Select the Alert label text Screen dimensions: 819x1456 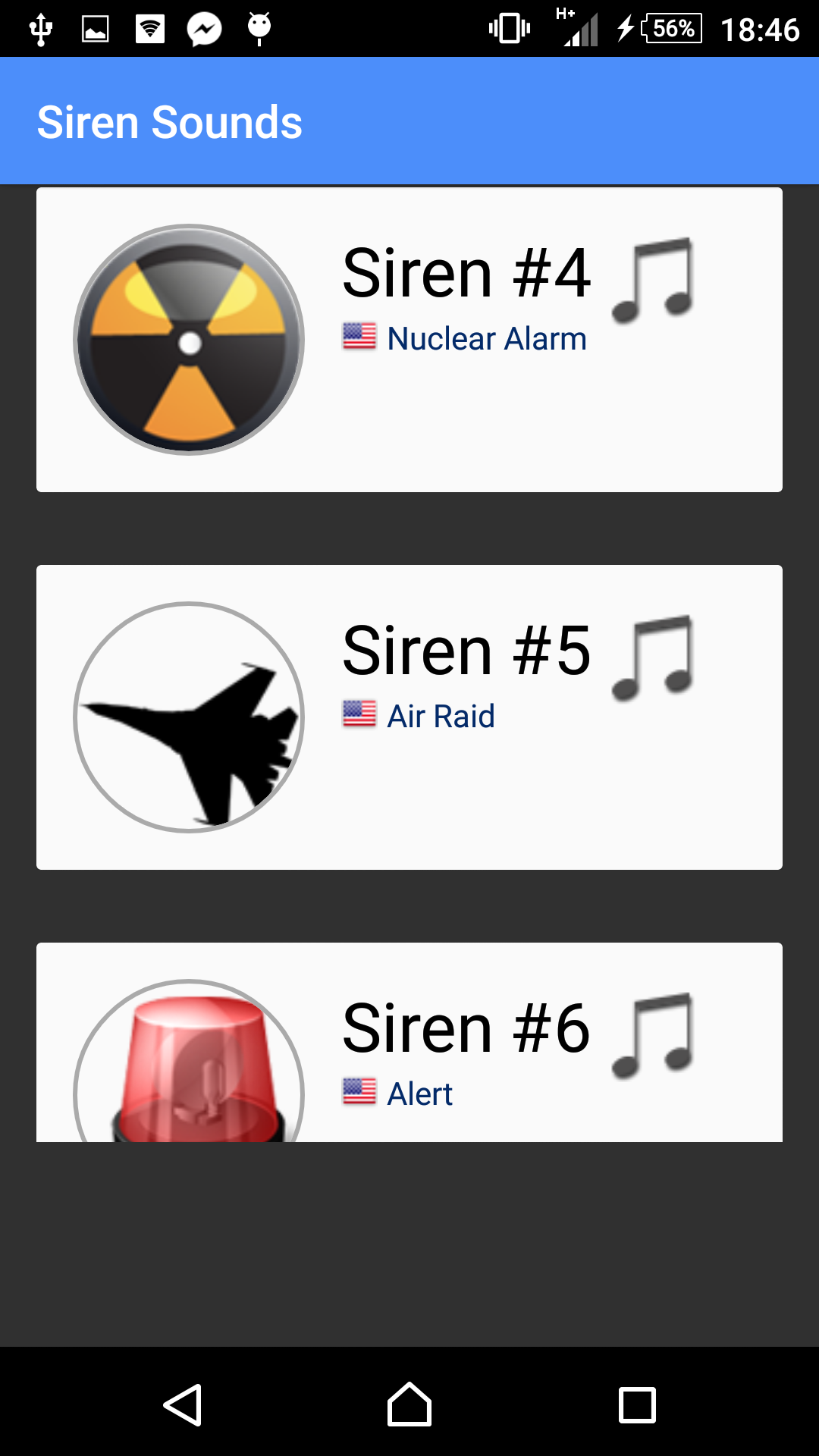(x=419, y=1092)
